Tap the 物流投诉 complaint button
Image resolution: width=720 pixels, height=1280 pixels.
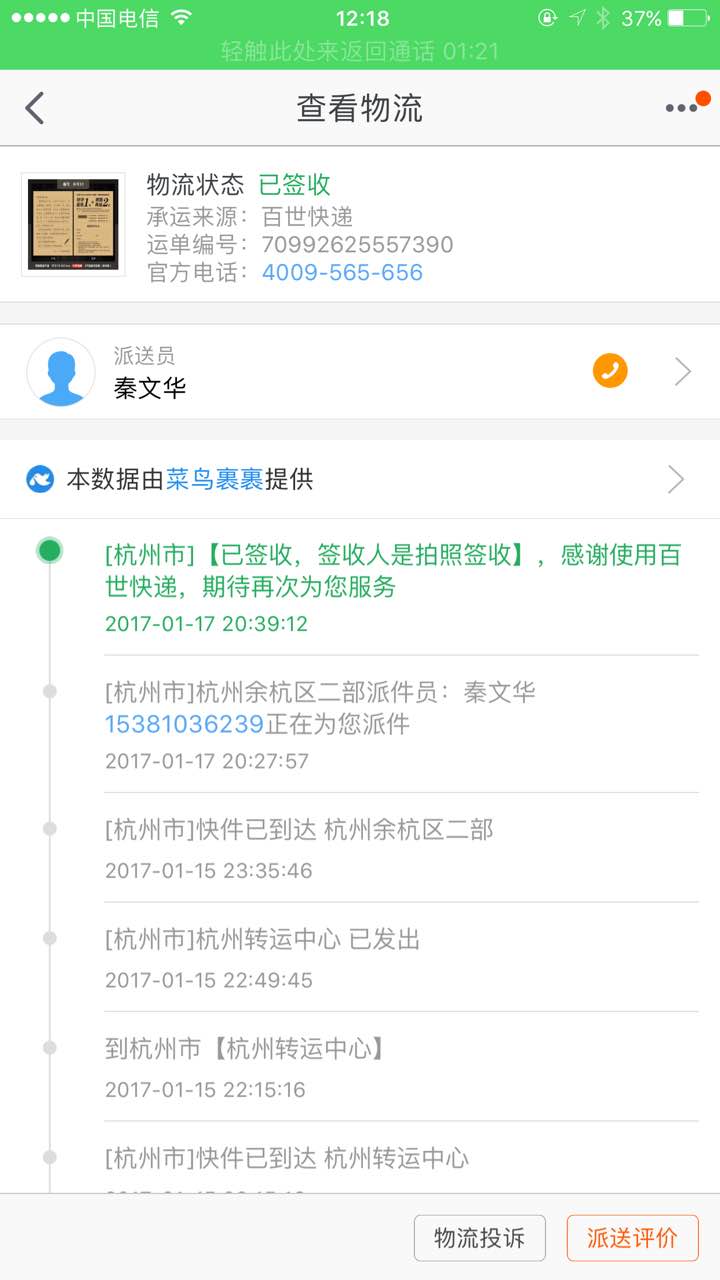coord(480,1238)
